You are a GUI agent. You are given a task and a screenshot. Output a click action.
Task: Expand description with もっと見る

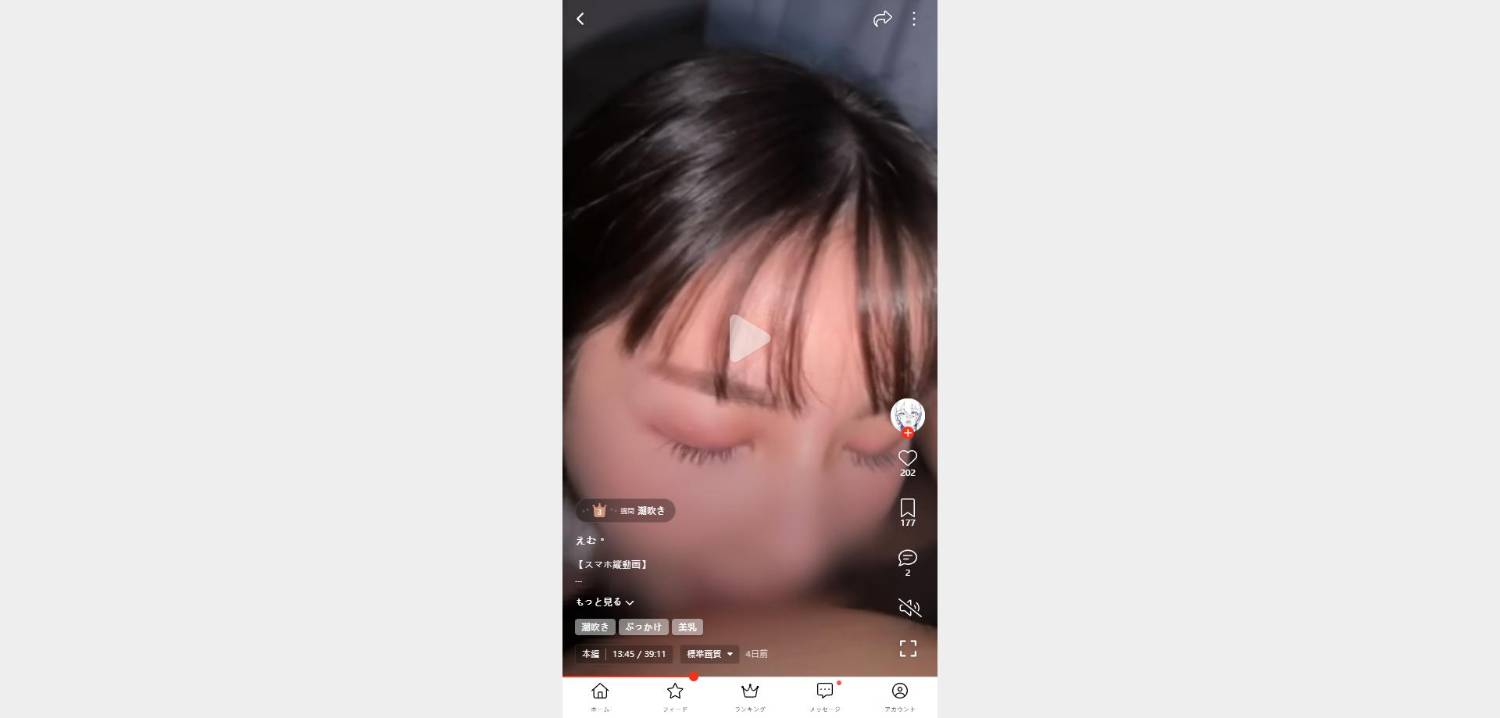604,602
